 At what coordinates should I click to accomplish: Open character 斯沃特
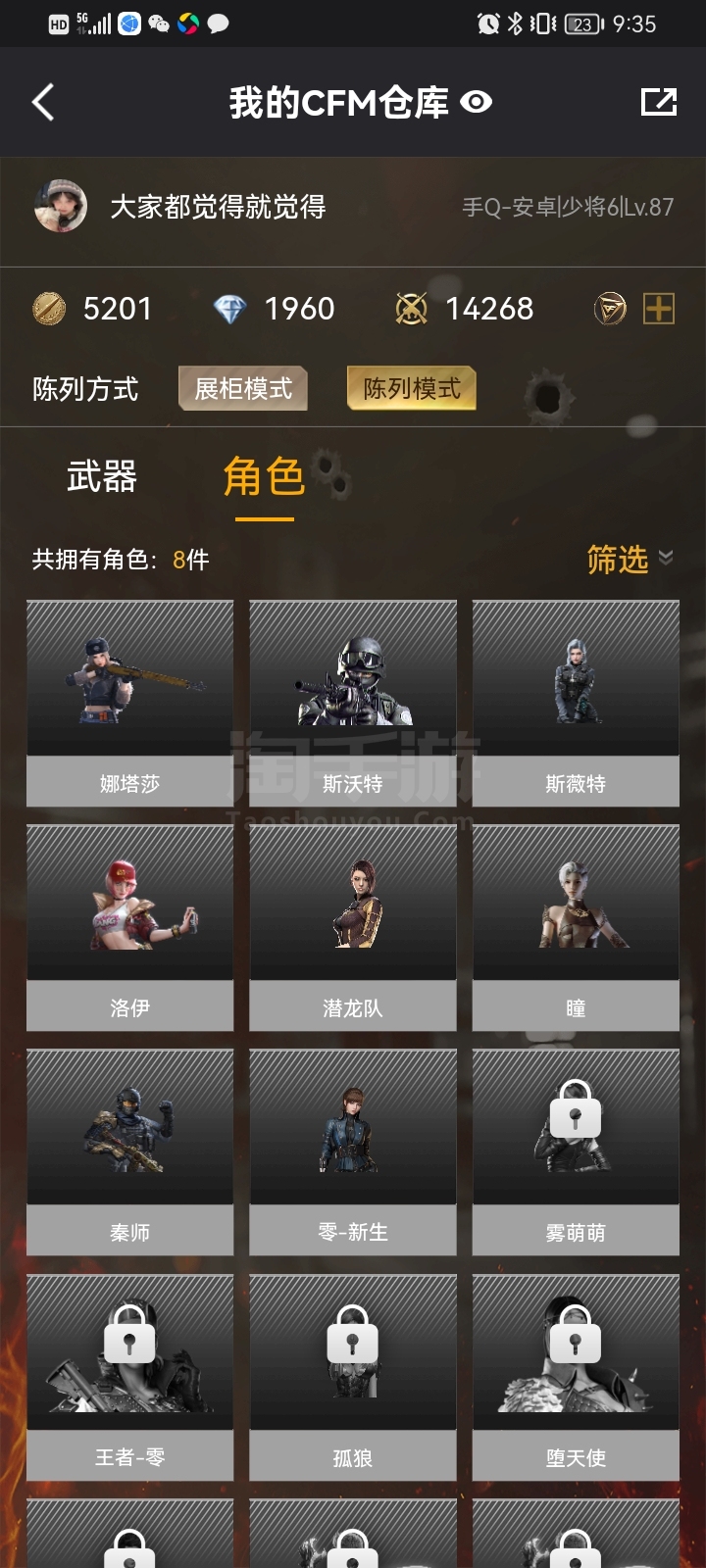tap(353, 702)
